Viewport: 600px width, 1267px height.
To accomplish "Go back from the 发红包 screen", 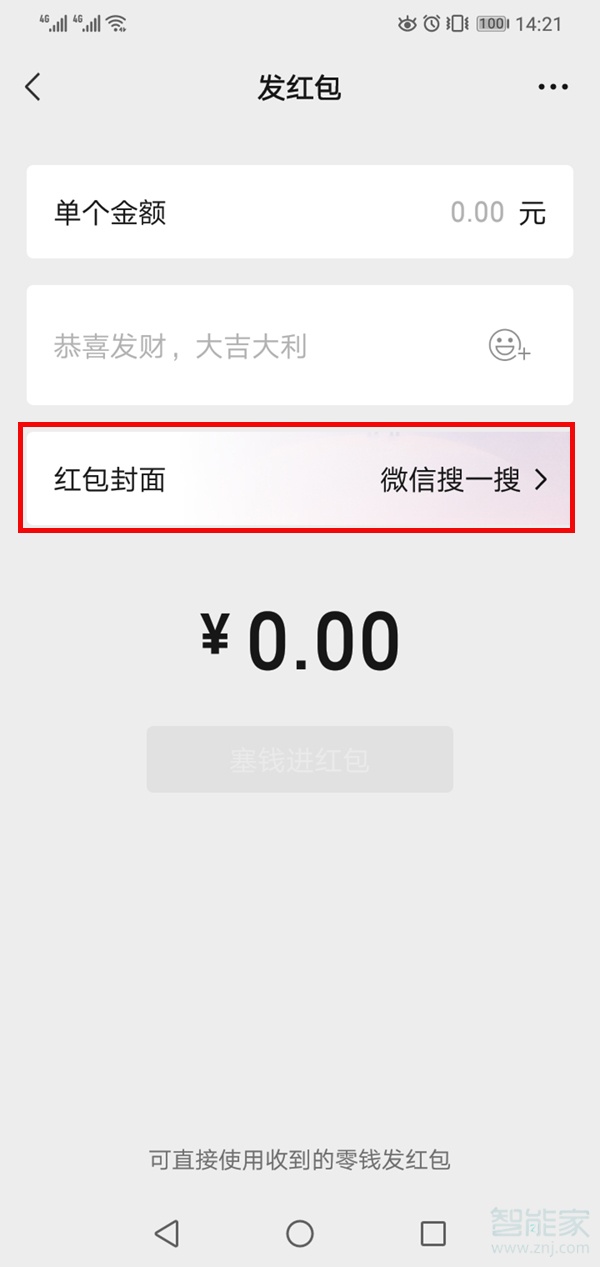I will coord(33,87).
